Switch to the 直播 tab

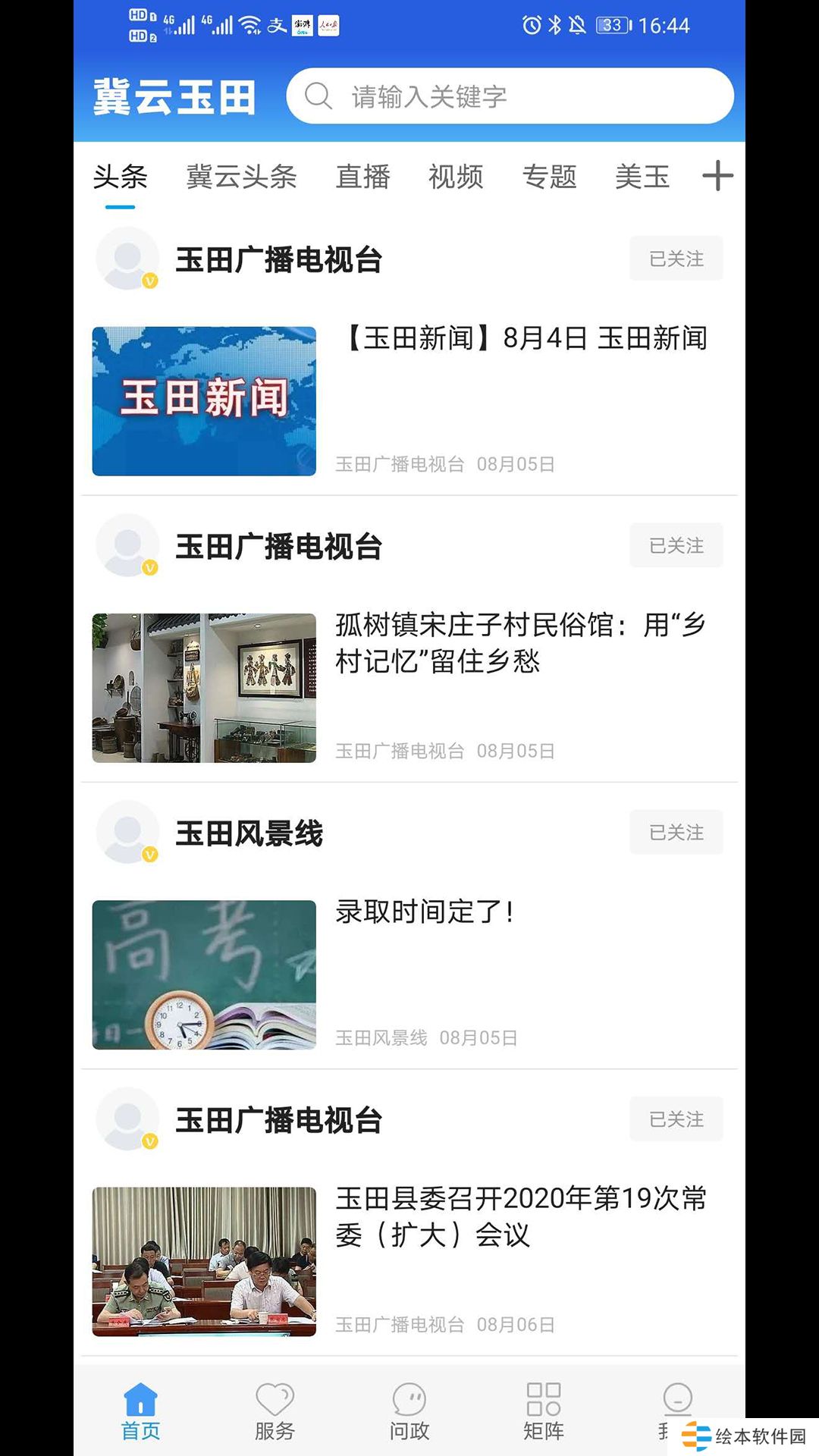pos(363,177)
